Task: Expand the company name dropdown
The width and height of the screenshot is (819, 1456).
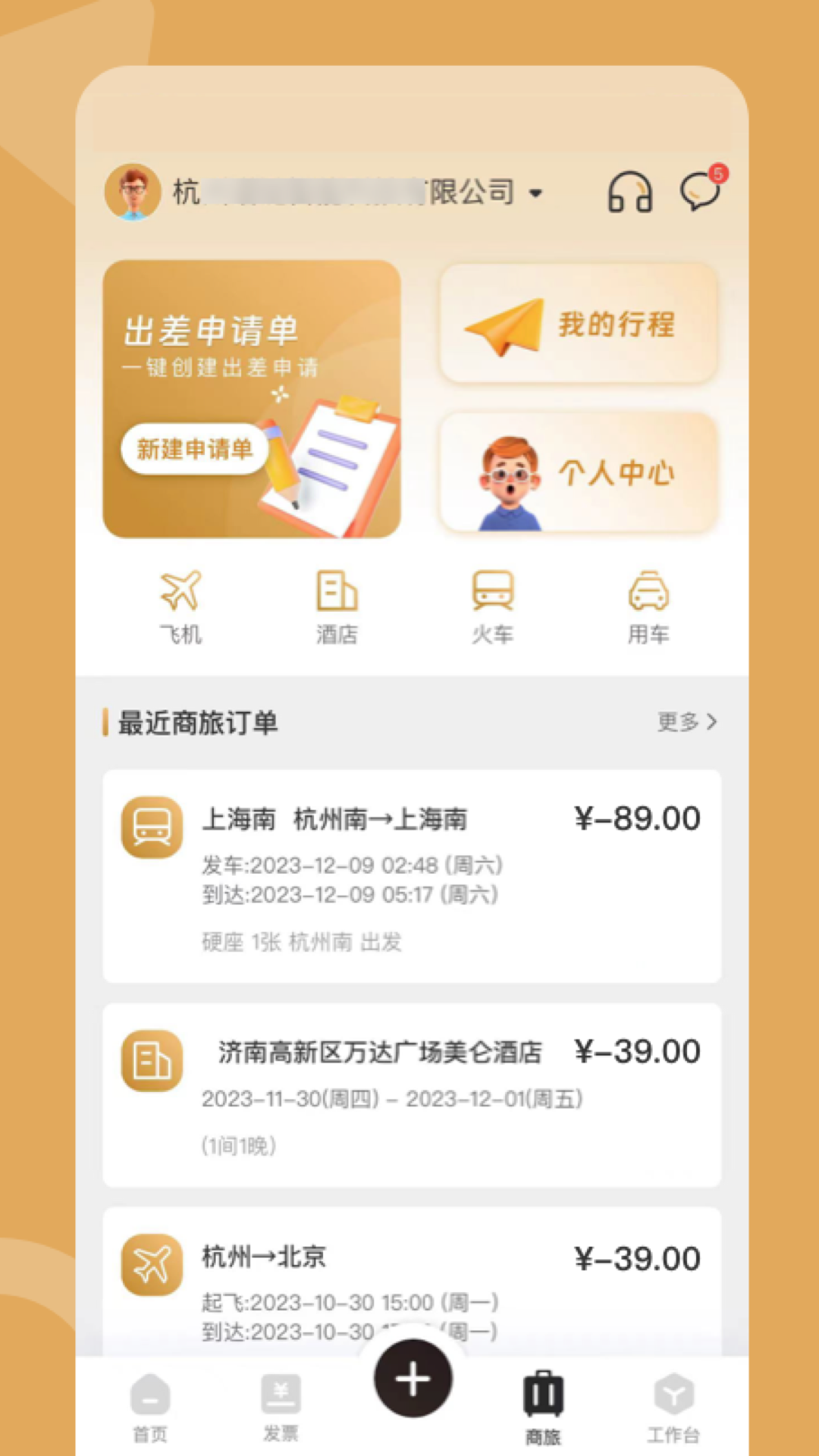Action: tap(535, 193)
